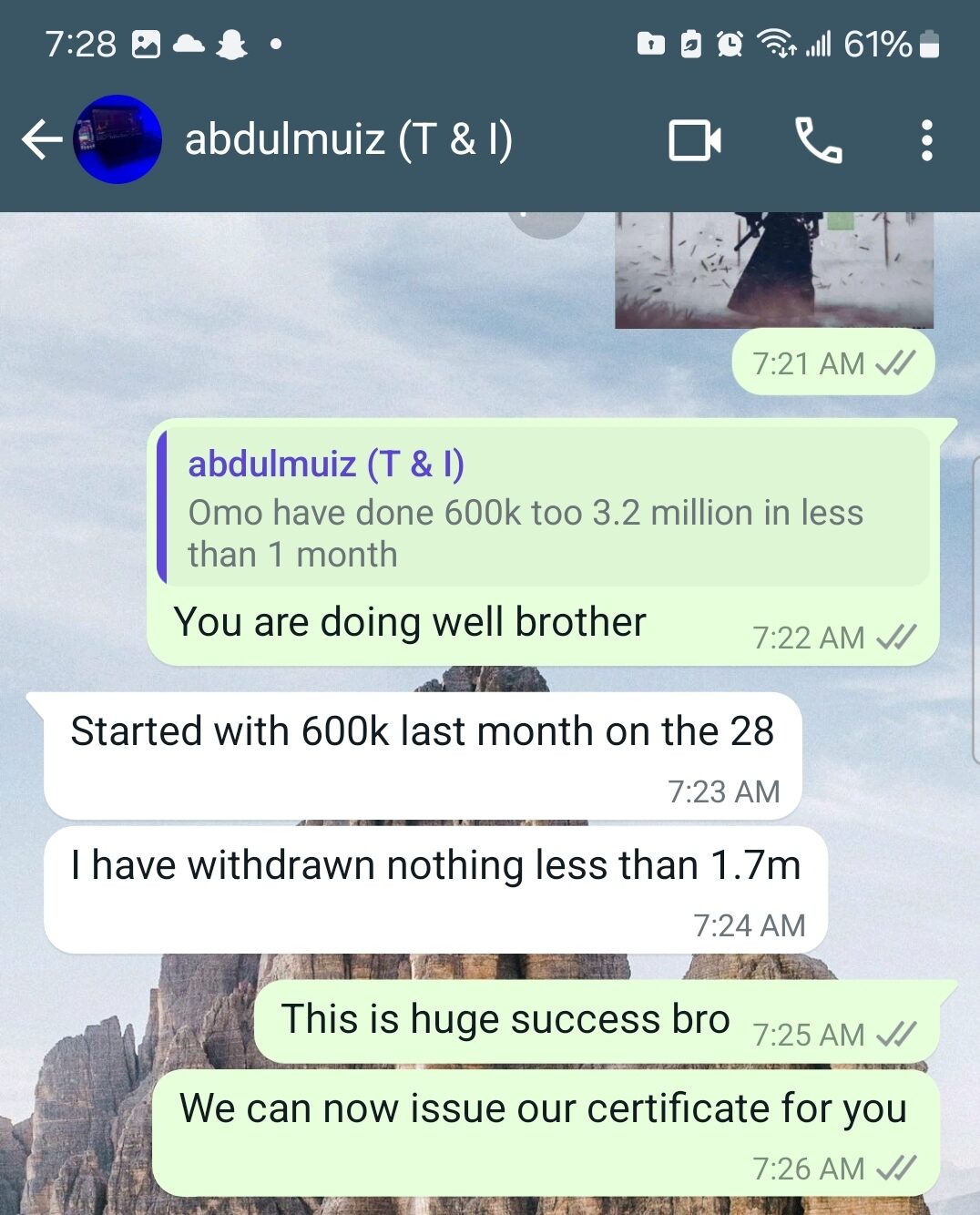The height and width of the screenshot is (1215, 980).
Task: Open the image sent at 7:21 AM
Action: tap(774, 269)
